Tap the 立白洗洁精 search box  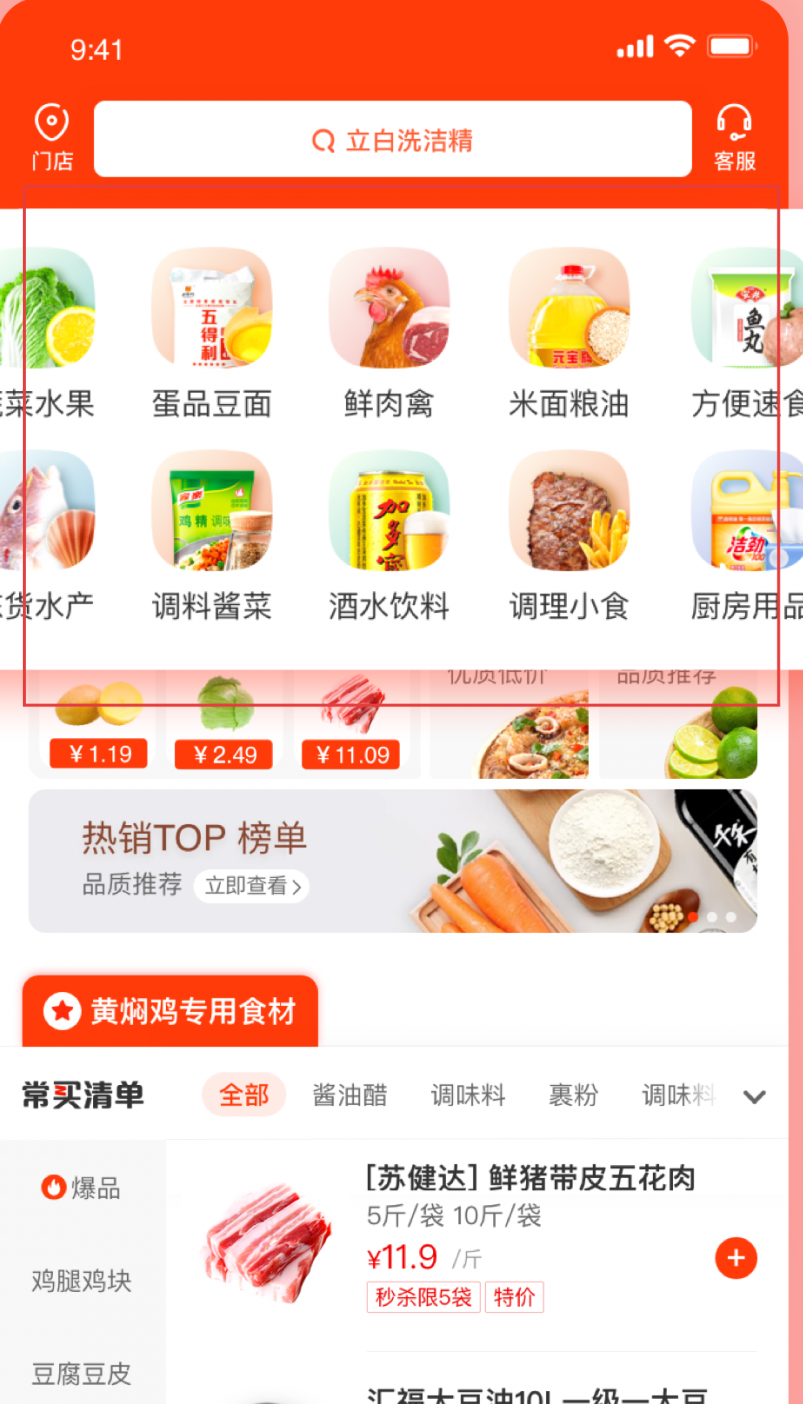click(x=392, y=141)
